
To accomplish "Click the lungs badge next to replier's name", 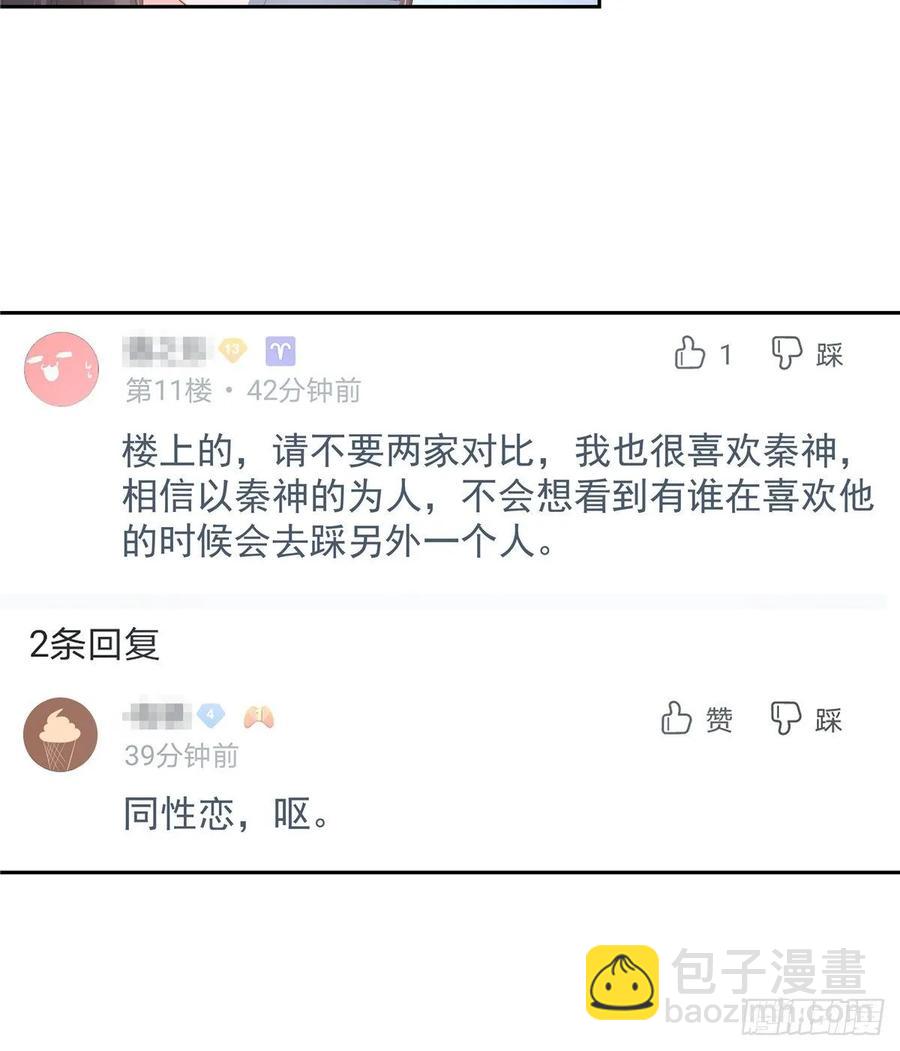I will 257,714.
